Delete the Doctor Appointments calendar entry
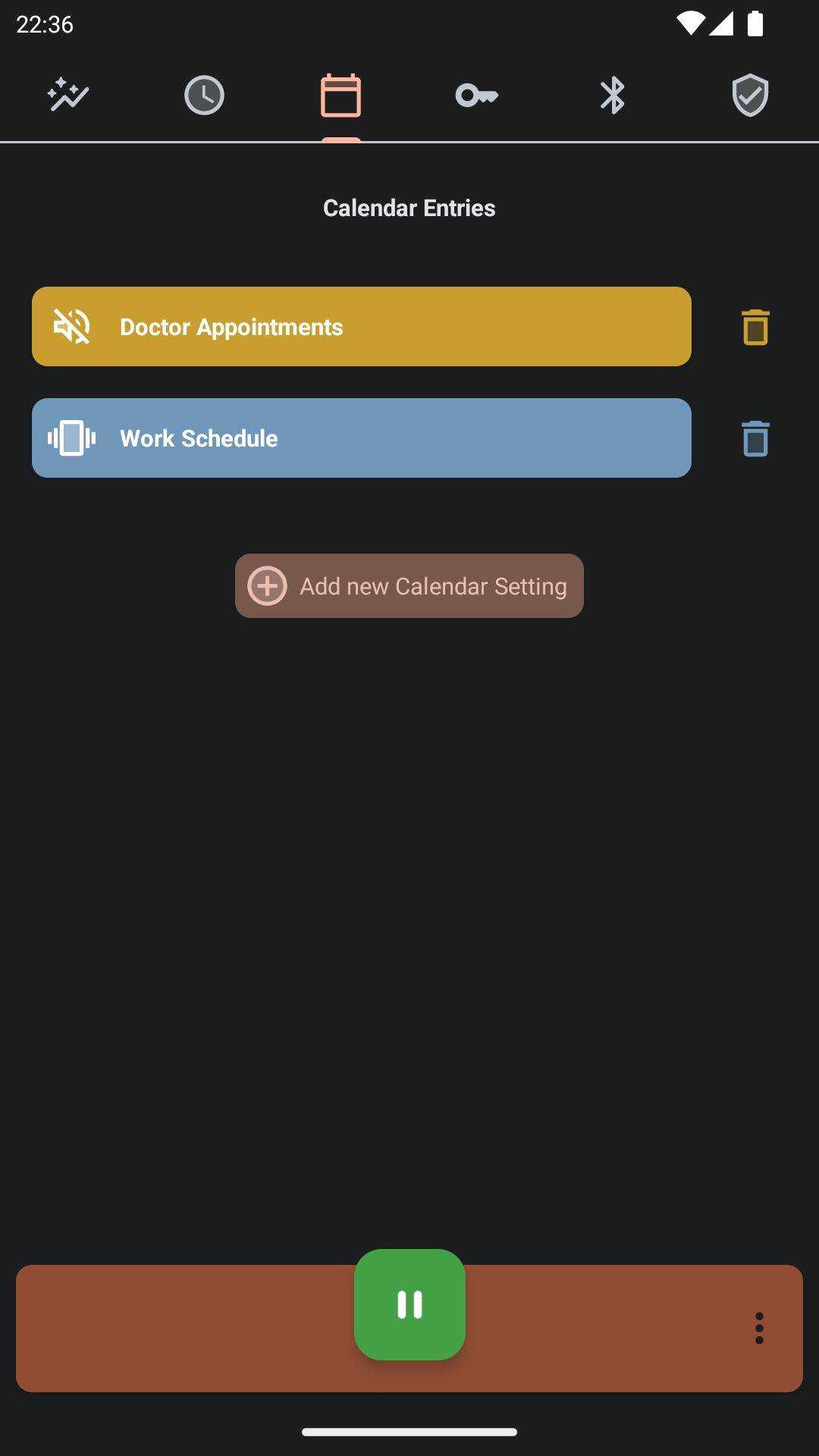This screenshot has height=1456, width=819. pyautogui.click(x=755, y=328)
